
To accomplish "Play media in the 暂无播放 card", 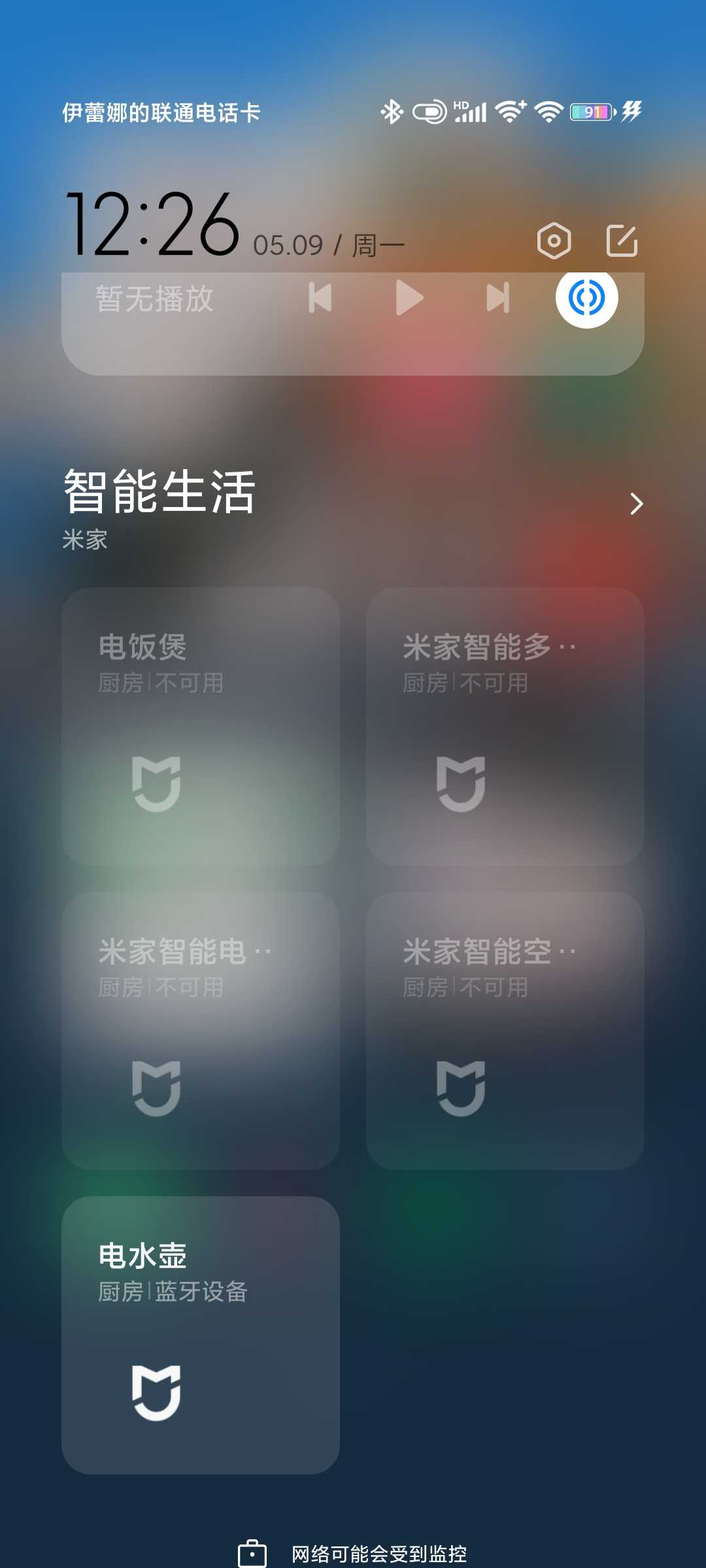I will click(x=409, y=299).
